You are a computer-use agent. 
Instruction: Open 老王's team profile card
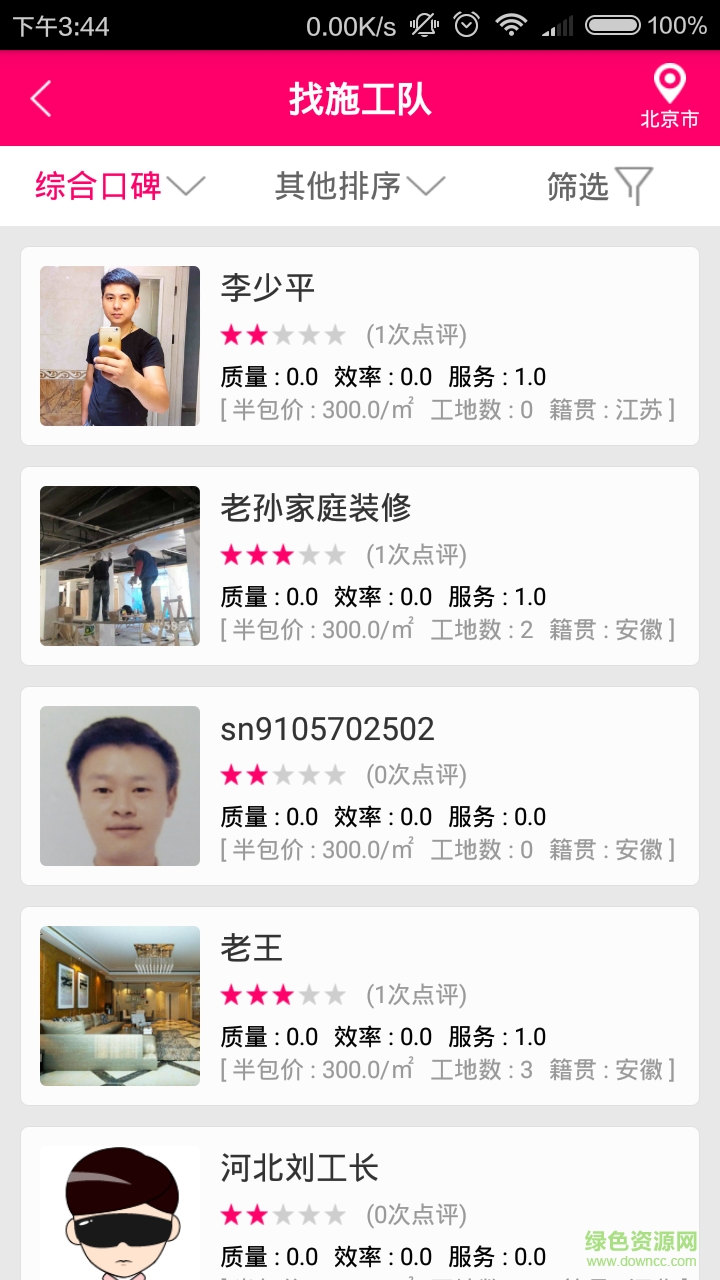coord(360,1006)
